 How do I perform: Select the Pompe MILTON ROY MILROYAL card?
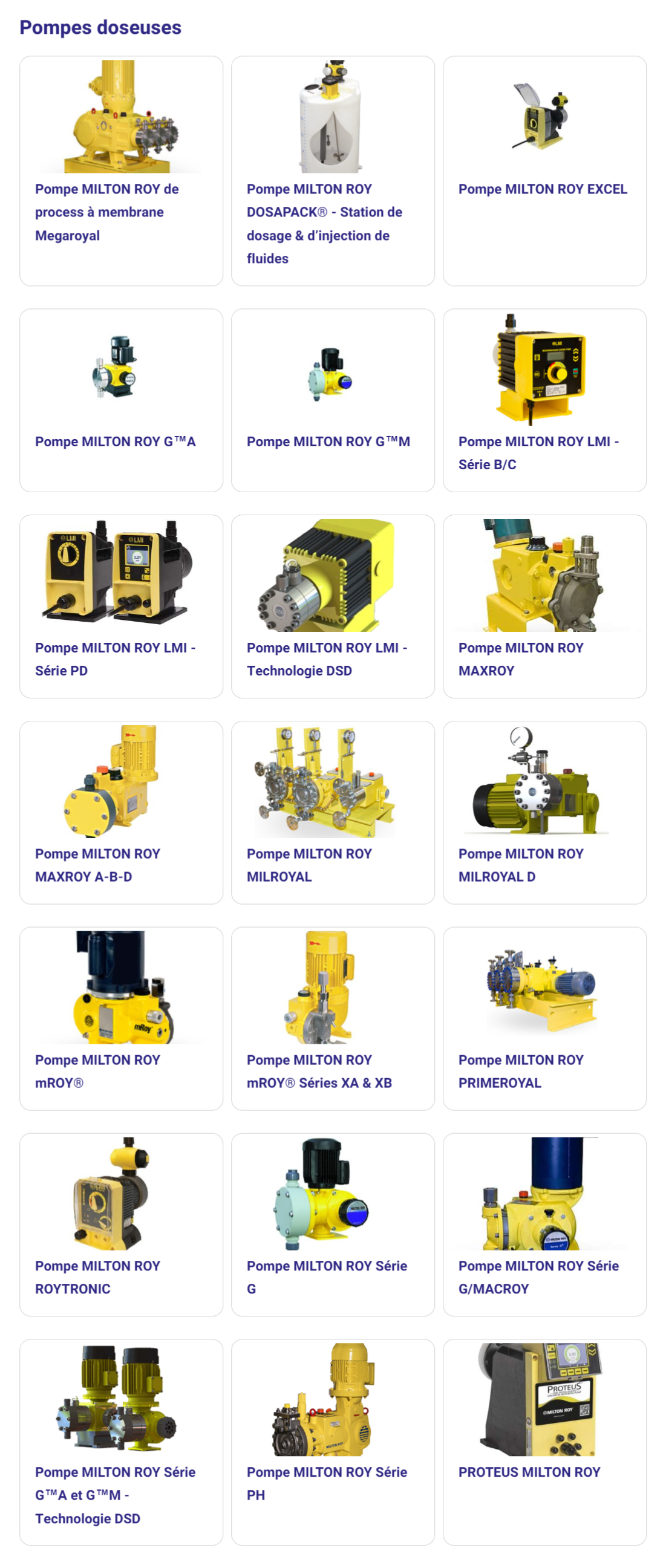point(309,864)
